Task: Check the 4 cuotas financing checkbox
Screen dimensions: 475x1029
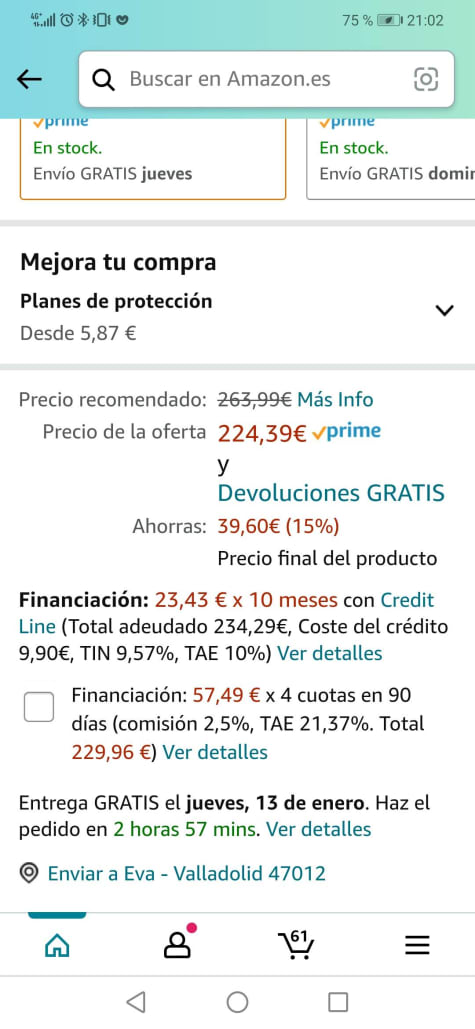Action: pos(39,707)
